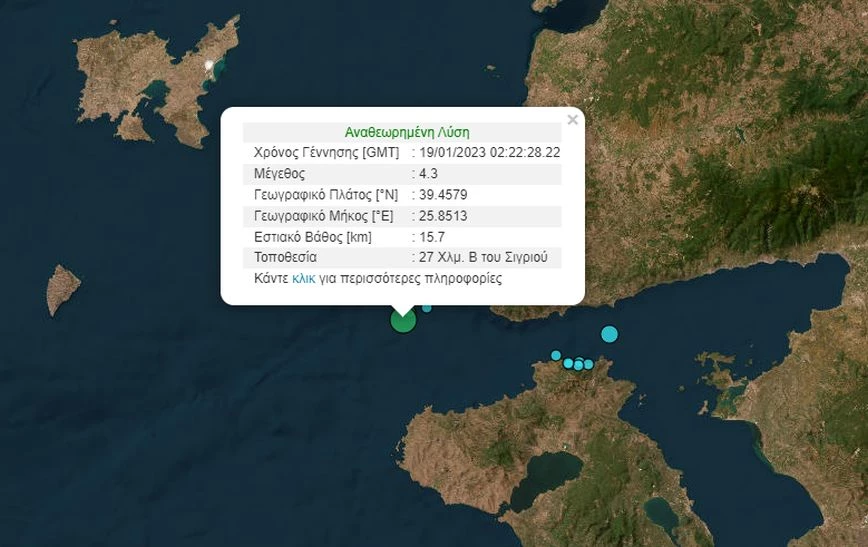Select the small cyan marker beside the green one
The image size is (868, 547).
pyautogui.click(x=427, y=307)
